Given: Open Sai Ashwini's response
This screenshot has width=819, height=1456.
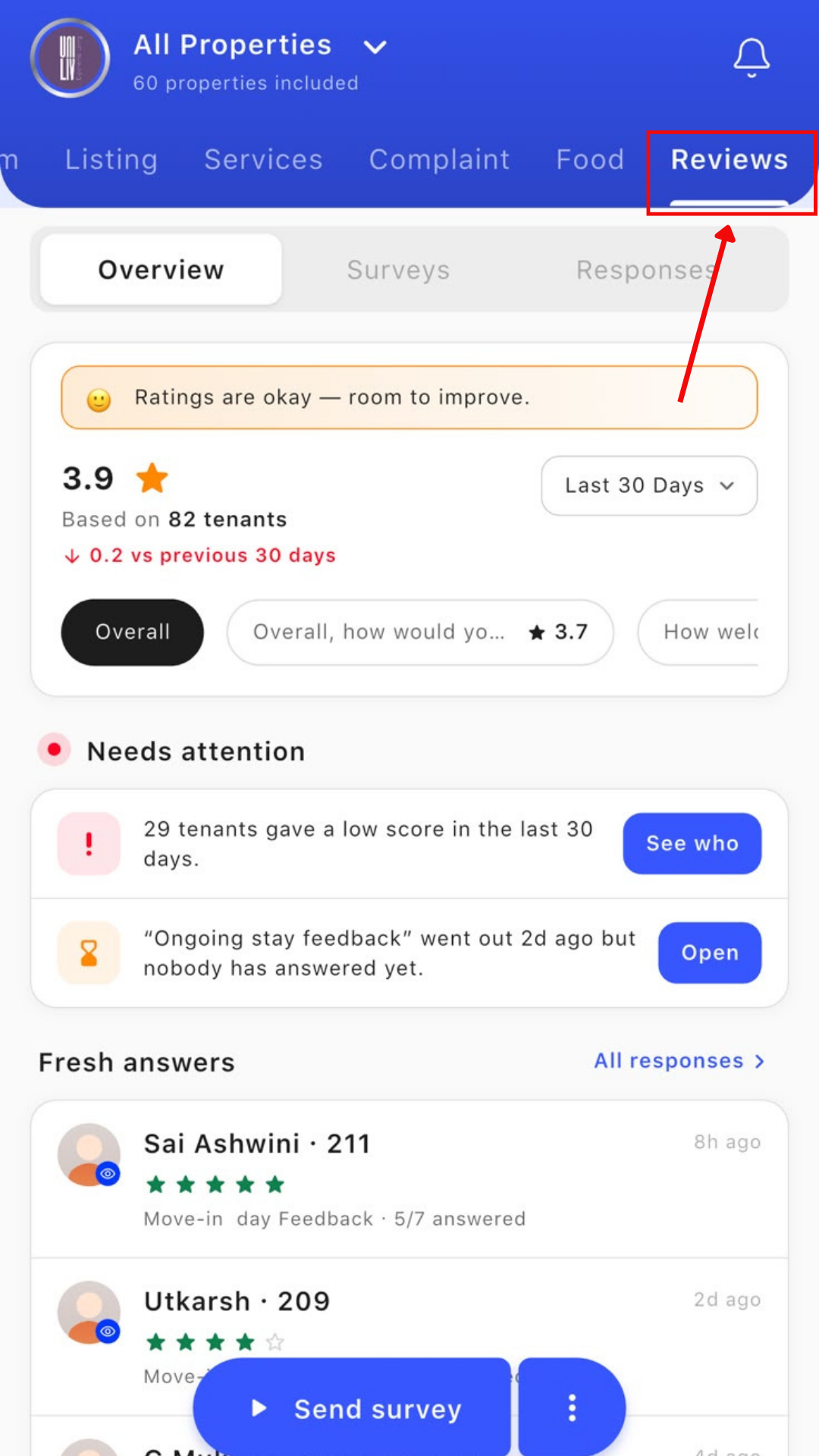Looking at the screenshot, I should coord(409,1178).
